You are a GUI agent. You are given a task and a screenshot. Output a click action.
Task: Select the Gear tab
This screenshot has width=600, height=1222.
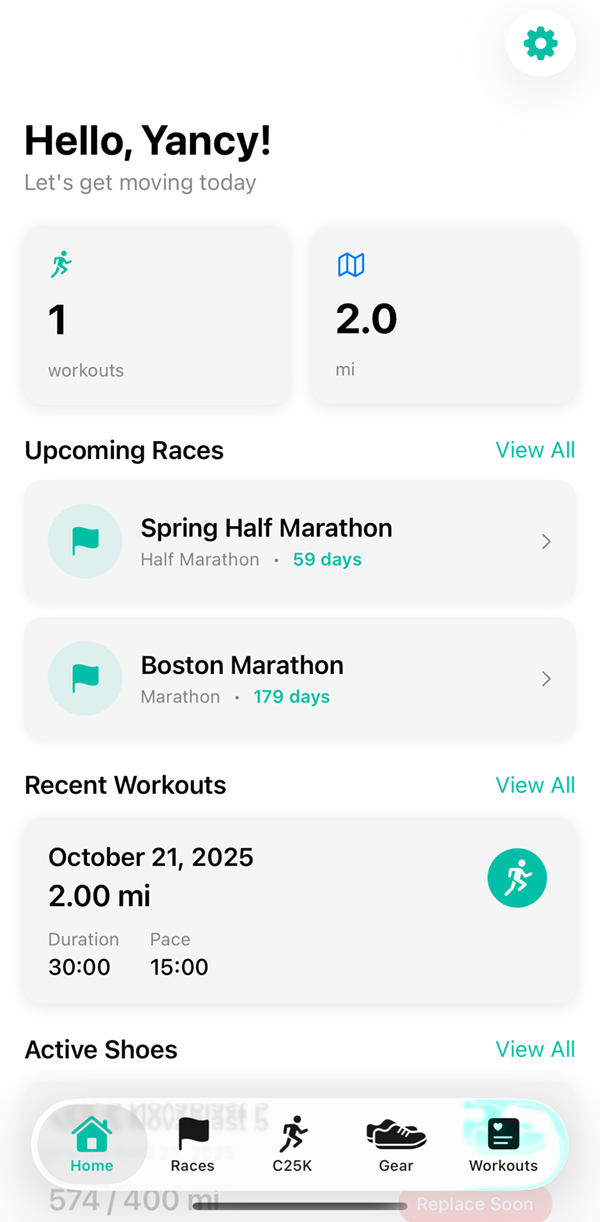396,1144
